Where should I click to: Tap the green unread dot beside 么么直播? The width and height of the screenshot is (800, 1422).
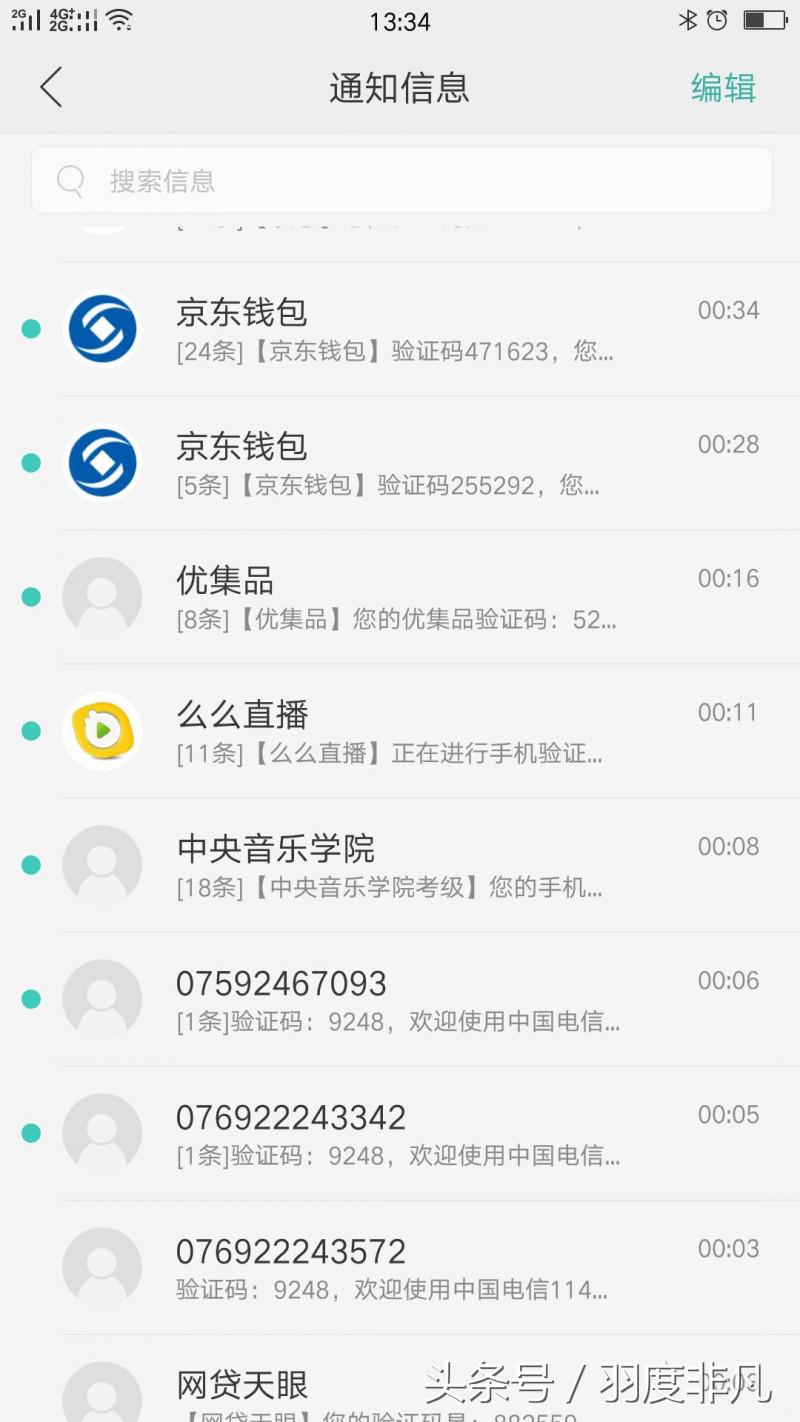(x=30, y=731)
